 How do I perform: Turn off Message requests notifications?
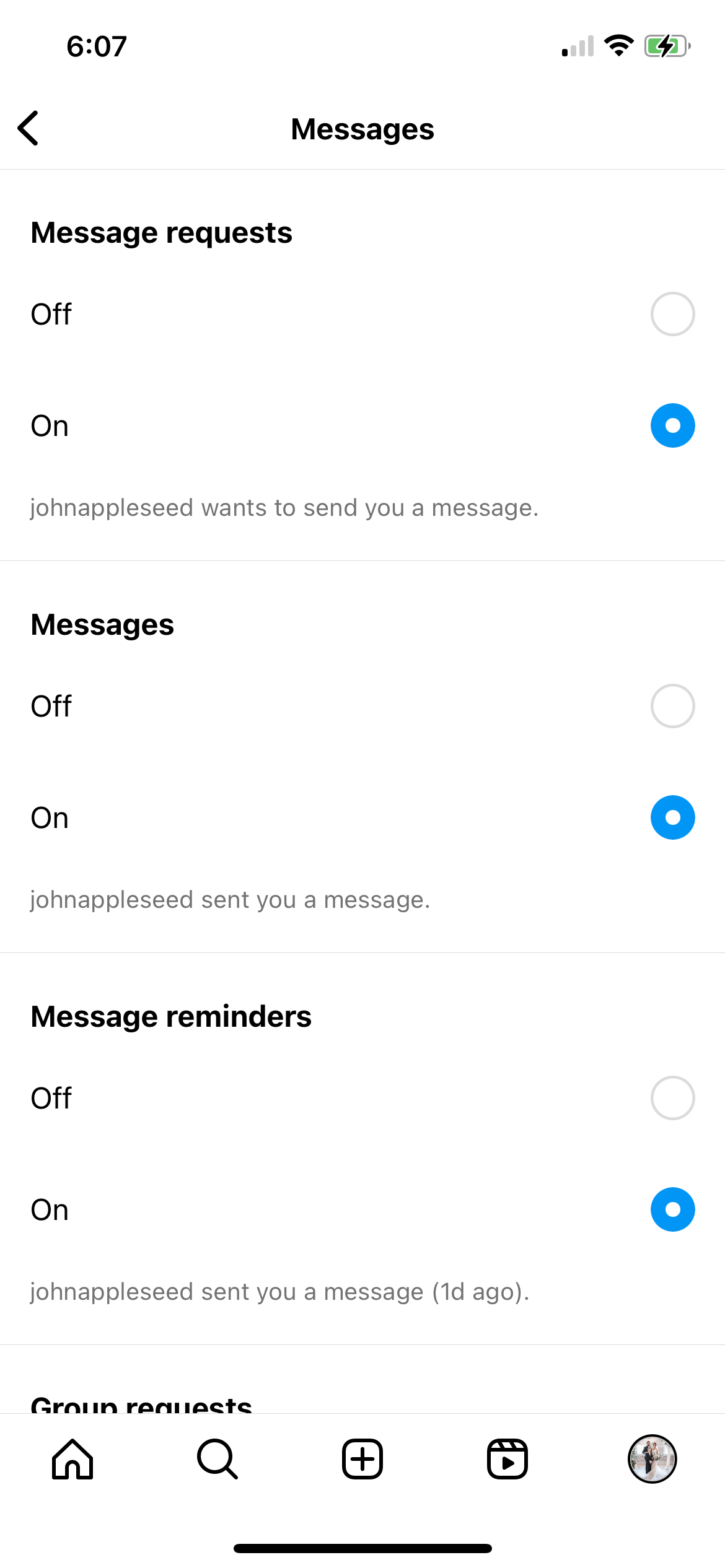pyautogui.click(x=672, y=314)
